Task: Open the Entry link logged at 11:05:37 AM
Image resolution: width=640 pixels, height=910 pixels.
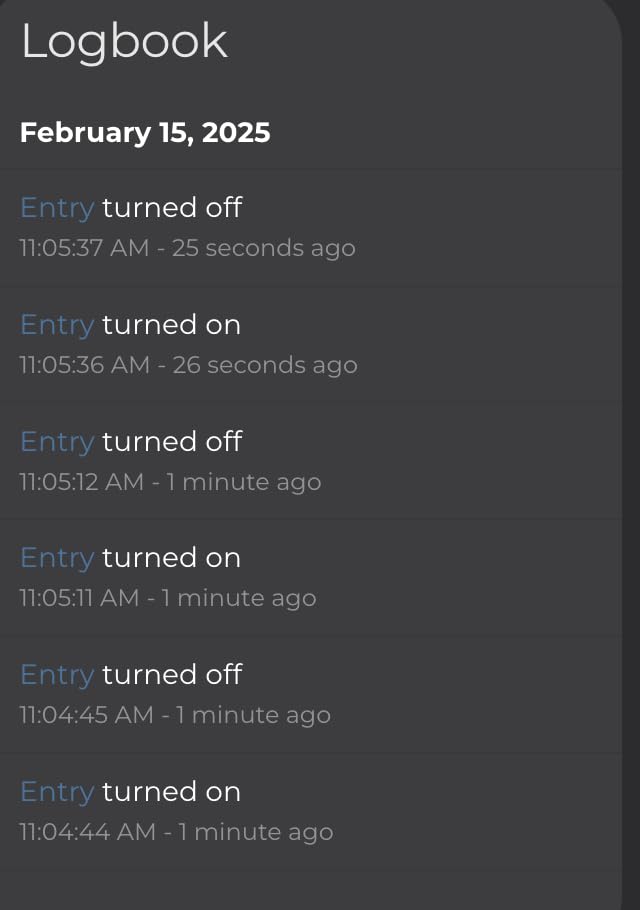Action: (x=57, y=208)
